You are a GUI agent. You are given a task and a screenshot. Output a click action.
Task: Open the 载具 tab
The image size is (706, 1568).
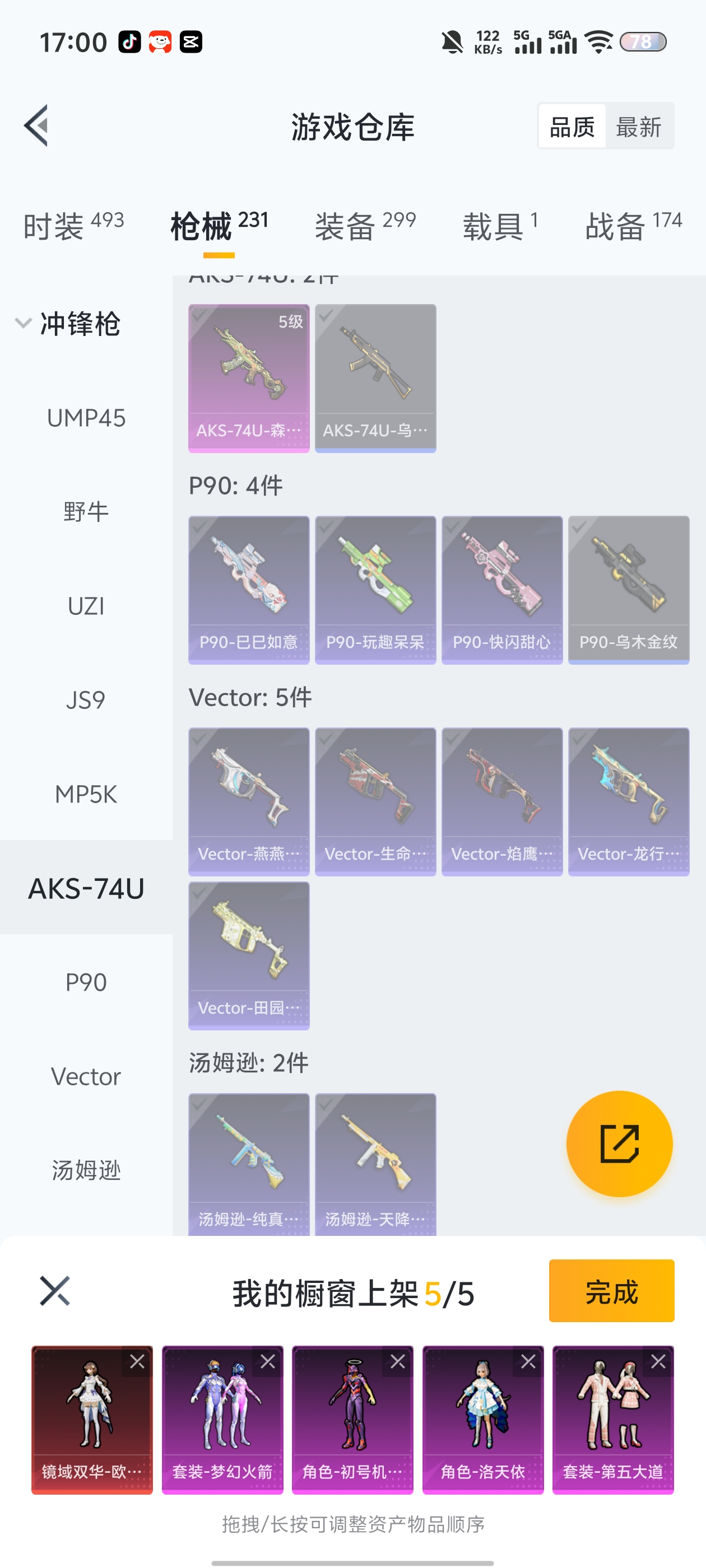499,226
